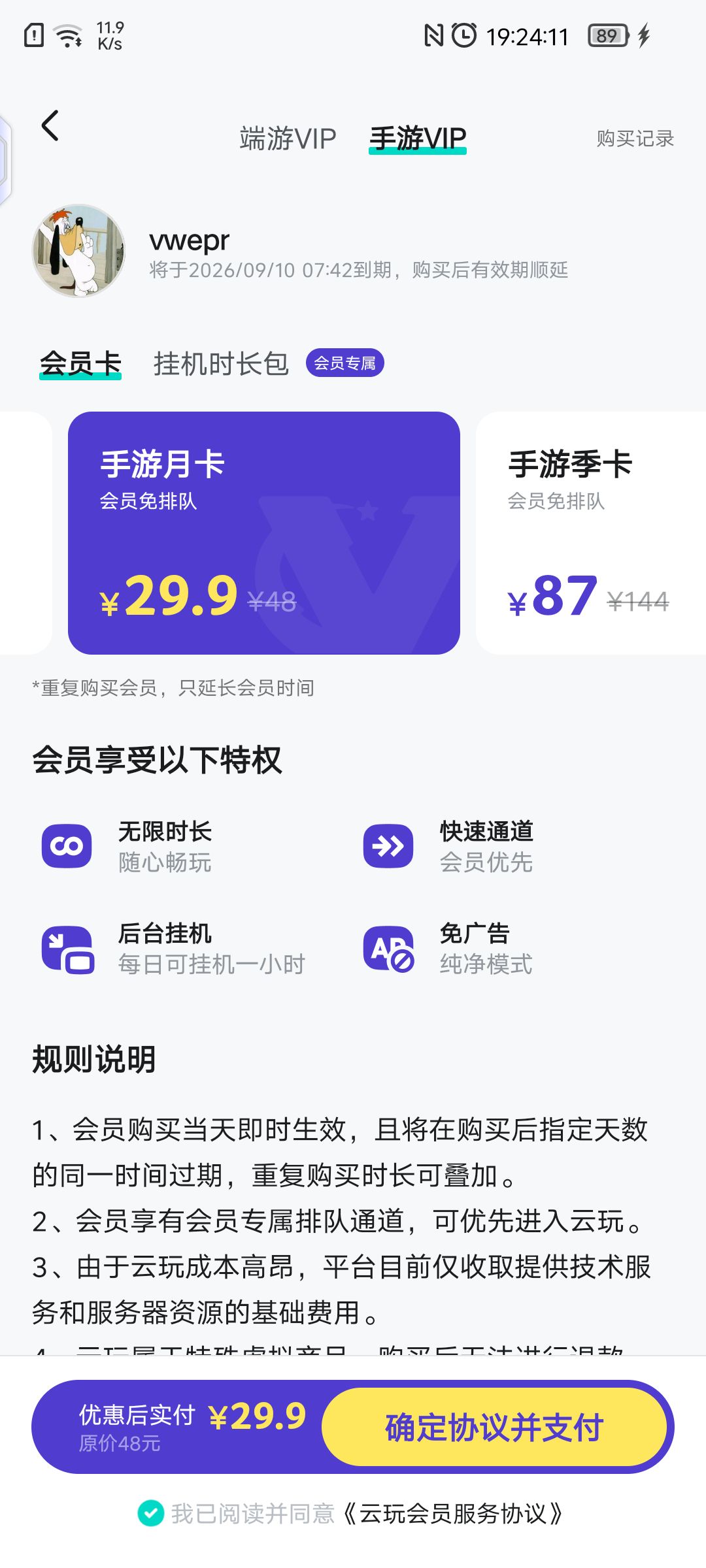The width and height of the screenshot is (706, 1568).
Task: Tap the 会员专属 badge
Action: tap(346, 363)
